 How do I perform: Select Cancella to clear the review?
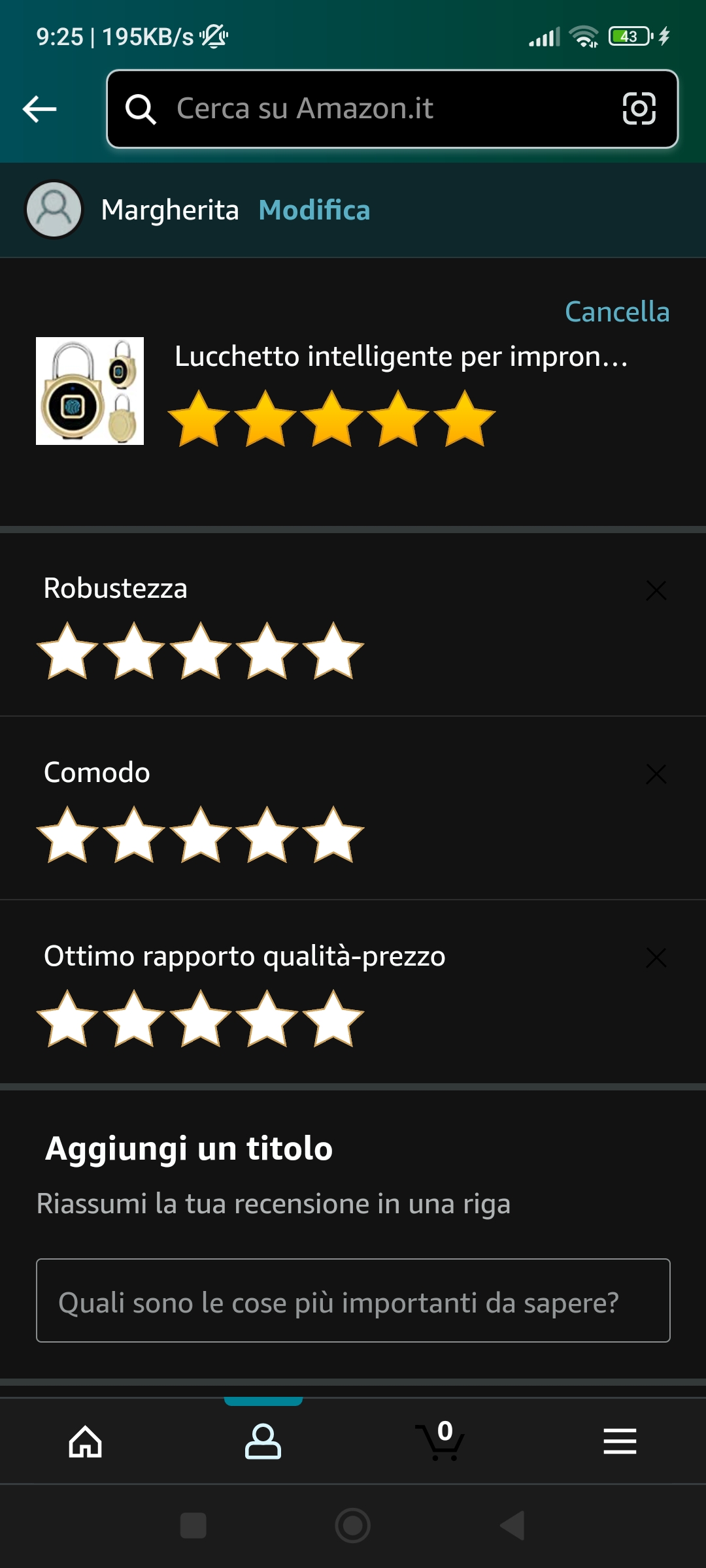616,312
